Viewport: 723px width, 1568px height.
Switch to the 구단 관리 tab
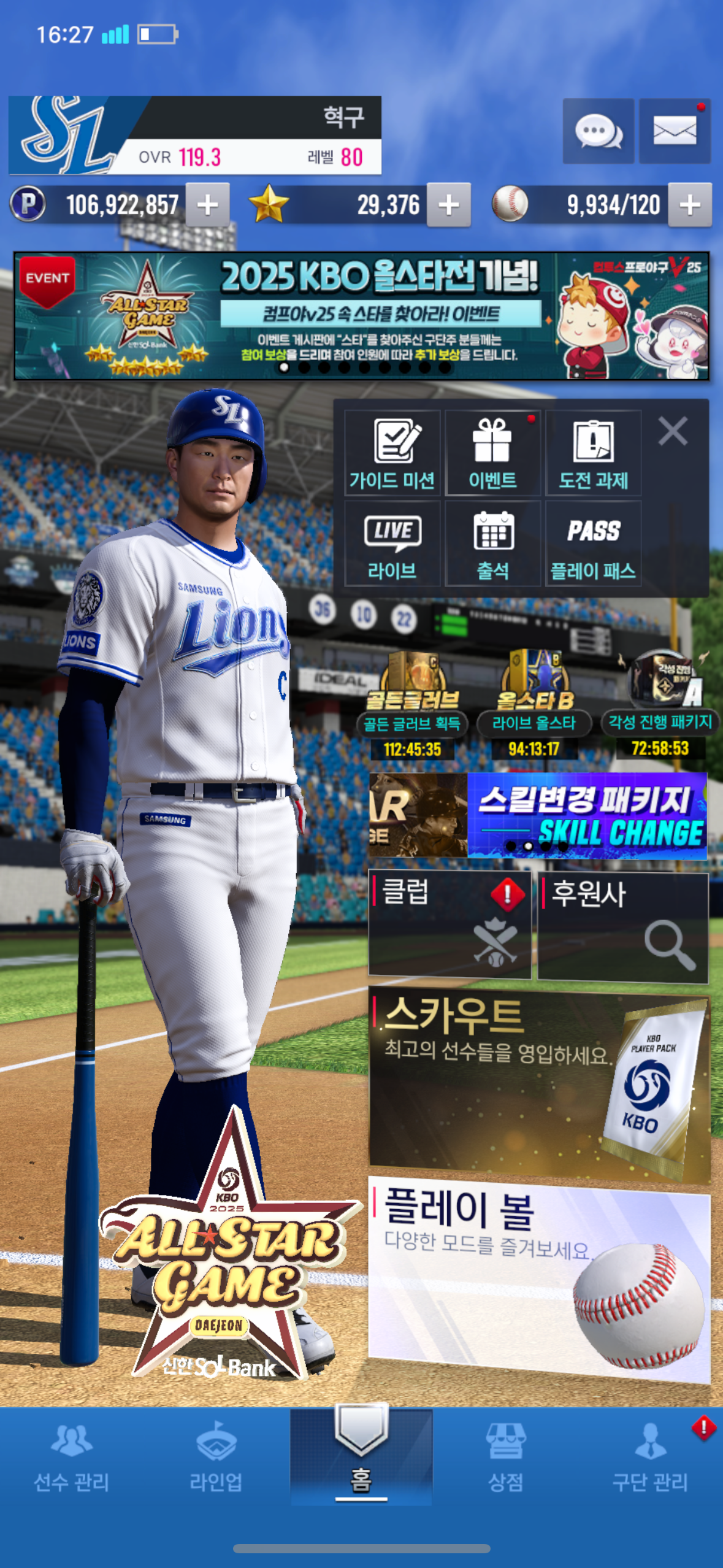pos(650,1458)
